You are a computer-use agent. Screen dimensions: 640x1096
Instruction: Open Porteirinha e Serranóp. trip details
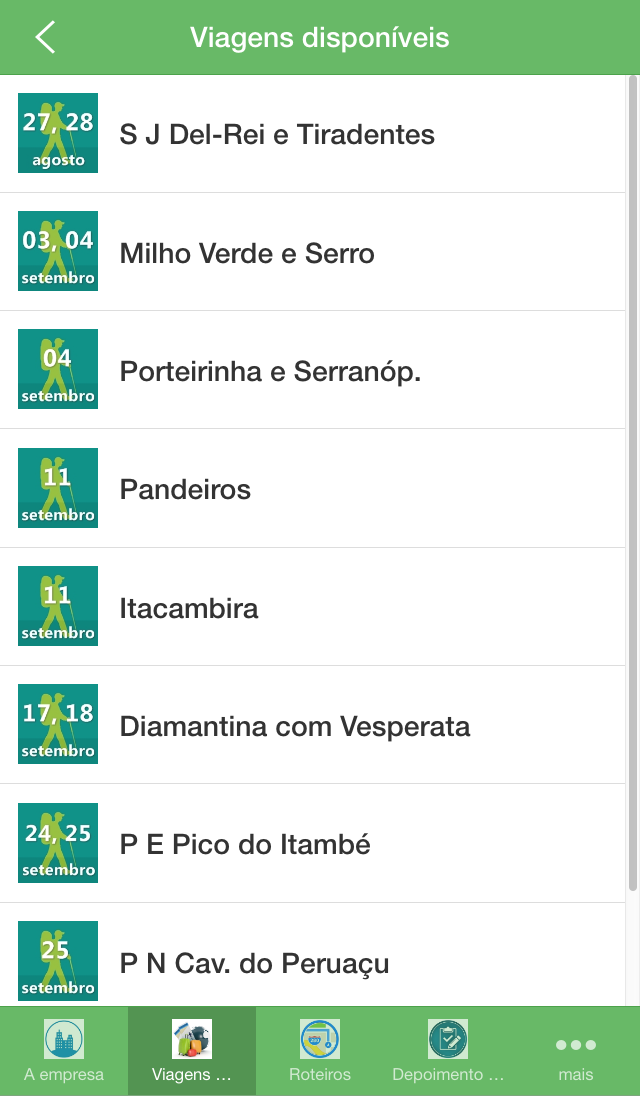click(x=312, y=370)
